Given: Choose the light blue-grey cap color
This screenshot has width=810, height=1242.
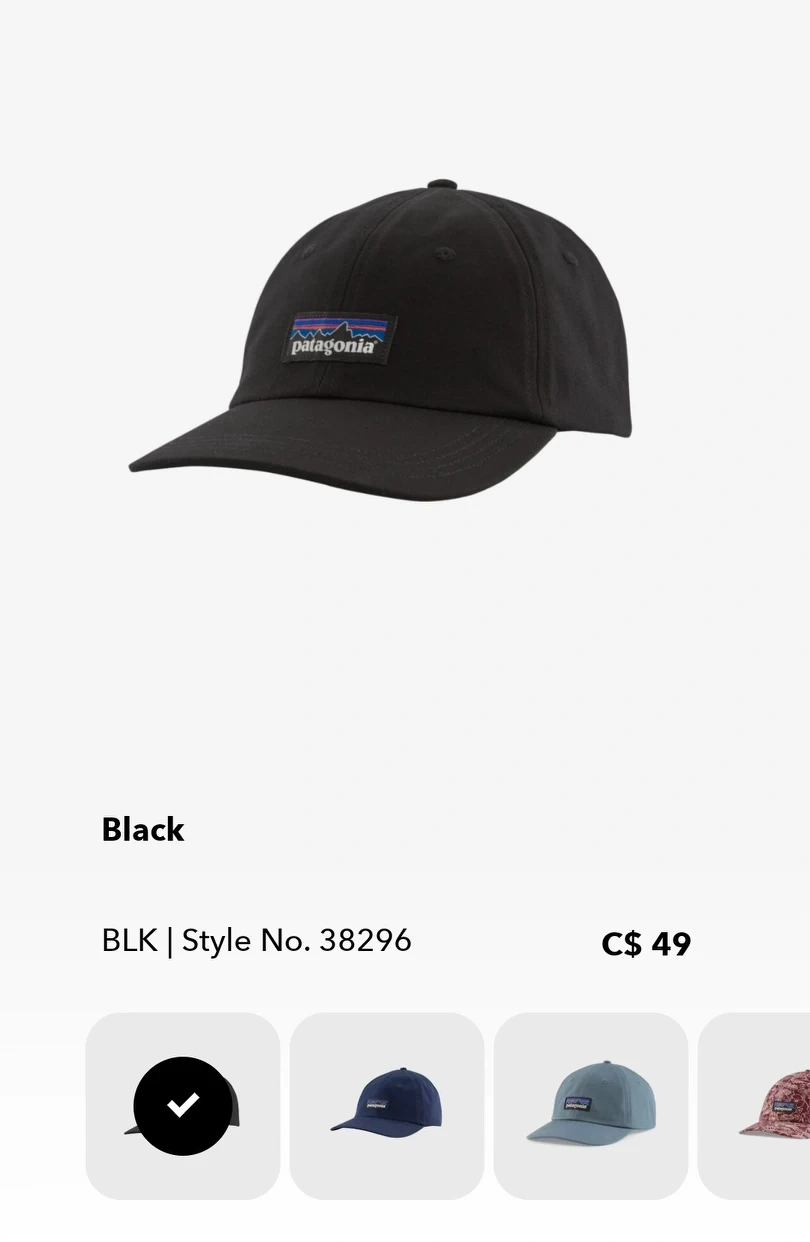Looking at the screenshot, I should coord(590,1105).
